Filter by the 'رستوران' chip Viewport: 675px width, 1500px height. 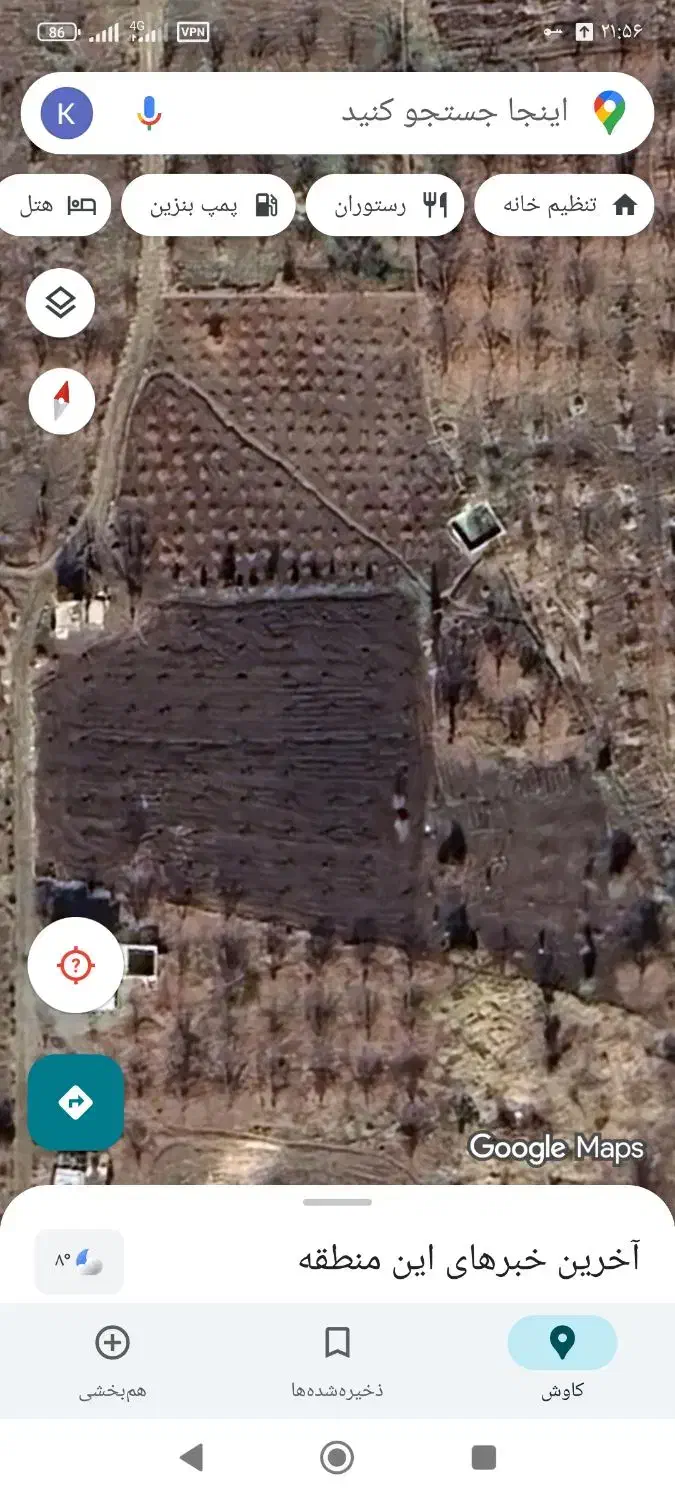click(x=384, y=206)
